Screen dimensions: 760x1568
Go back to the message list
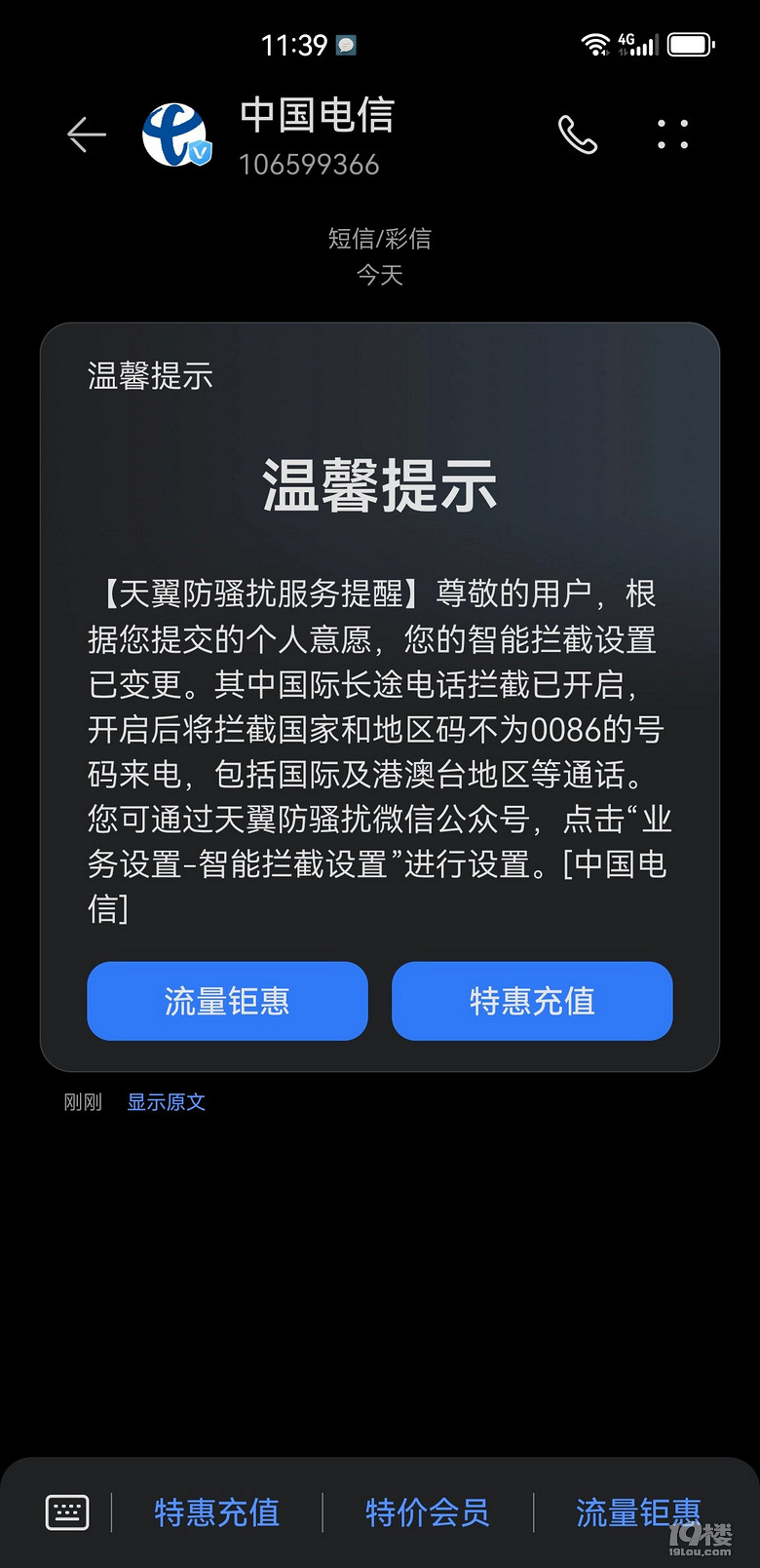86,134
